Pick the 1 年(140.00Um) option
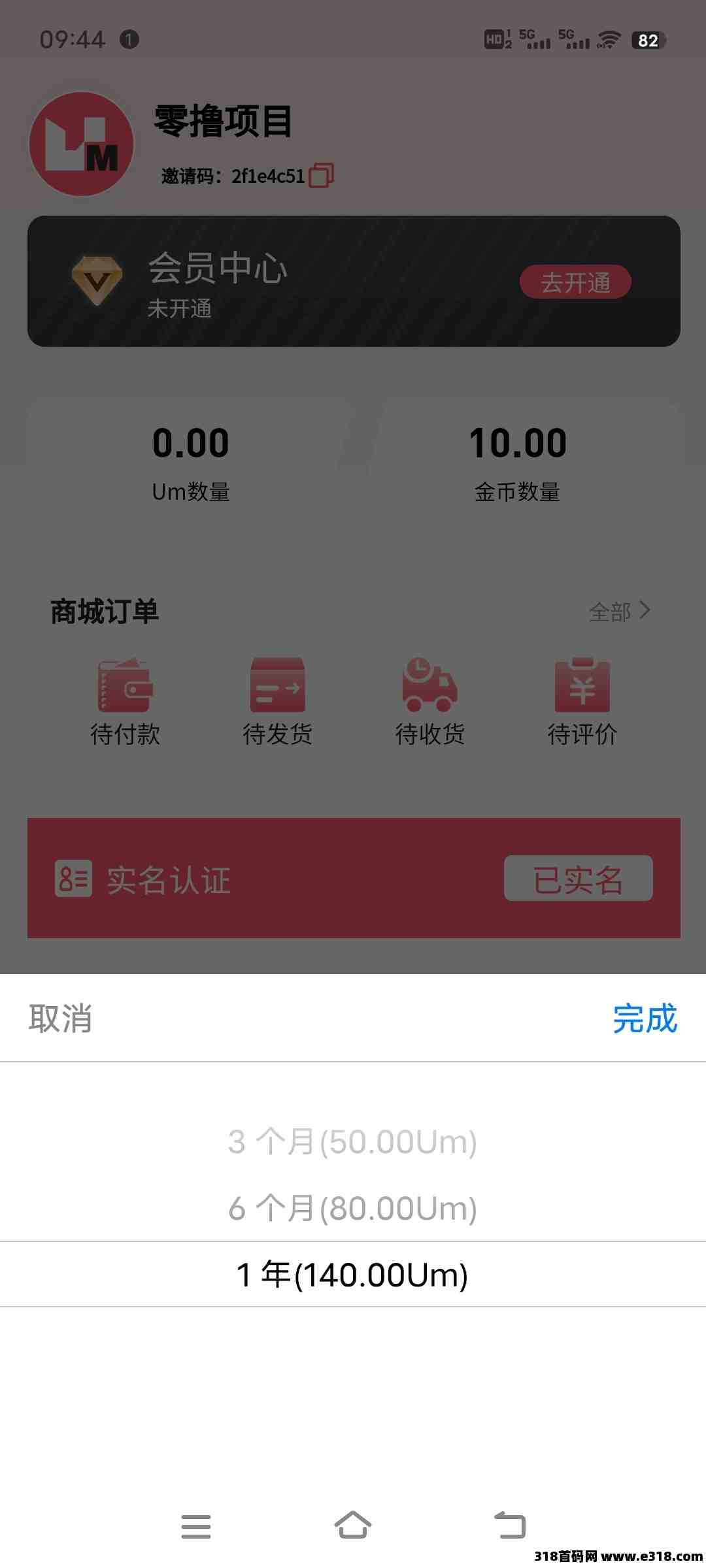 tap(353, 1275)
